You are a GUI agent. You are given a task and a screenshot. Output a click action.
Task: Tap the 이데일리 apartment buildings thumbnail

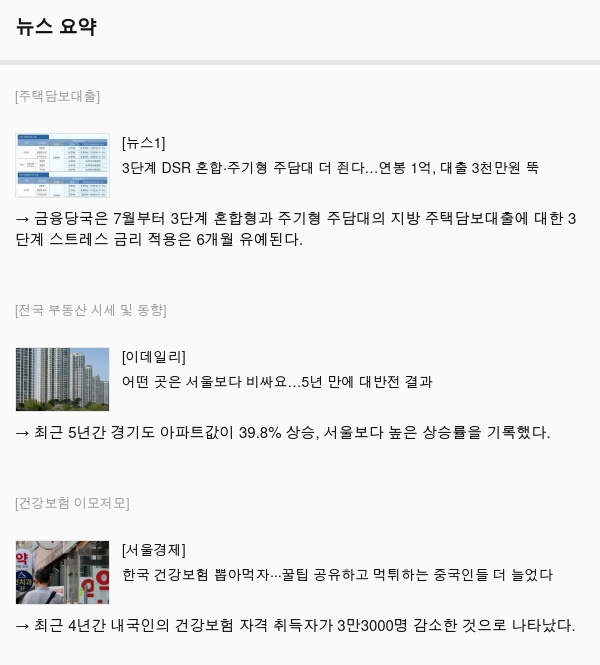pyautogui.click(x=62, y=379)
